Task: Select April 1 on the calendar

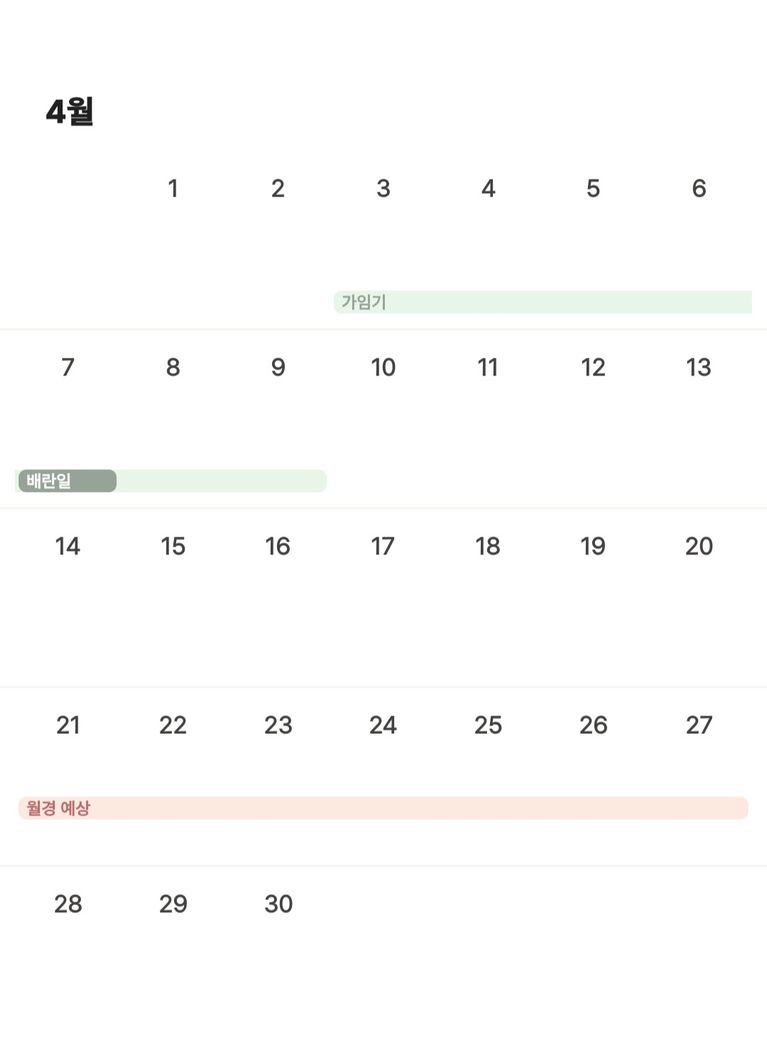Action: 173,189
